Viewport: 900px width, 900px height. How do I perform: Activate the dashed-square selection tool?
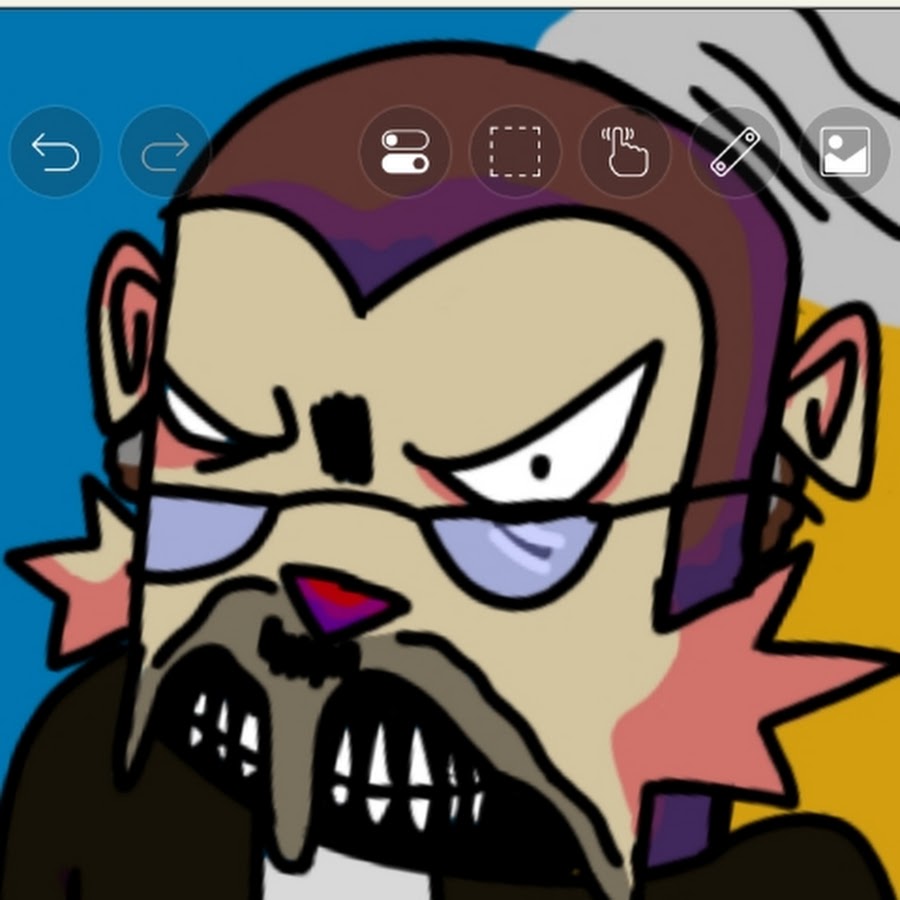point(515,152)
